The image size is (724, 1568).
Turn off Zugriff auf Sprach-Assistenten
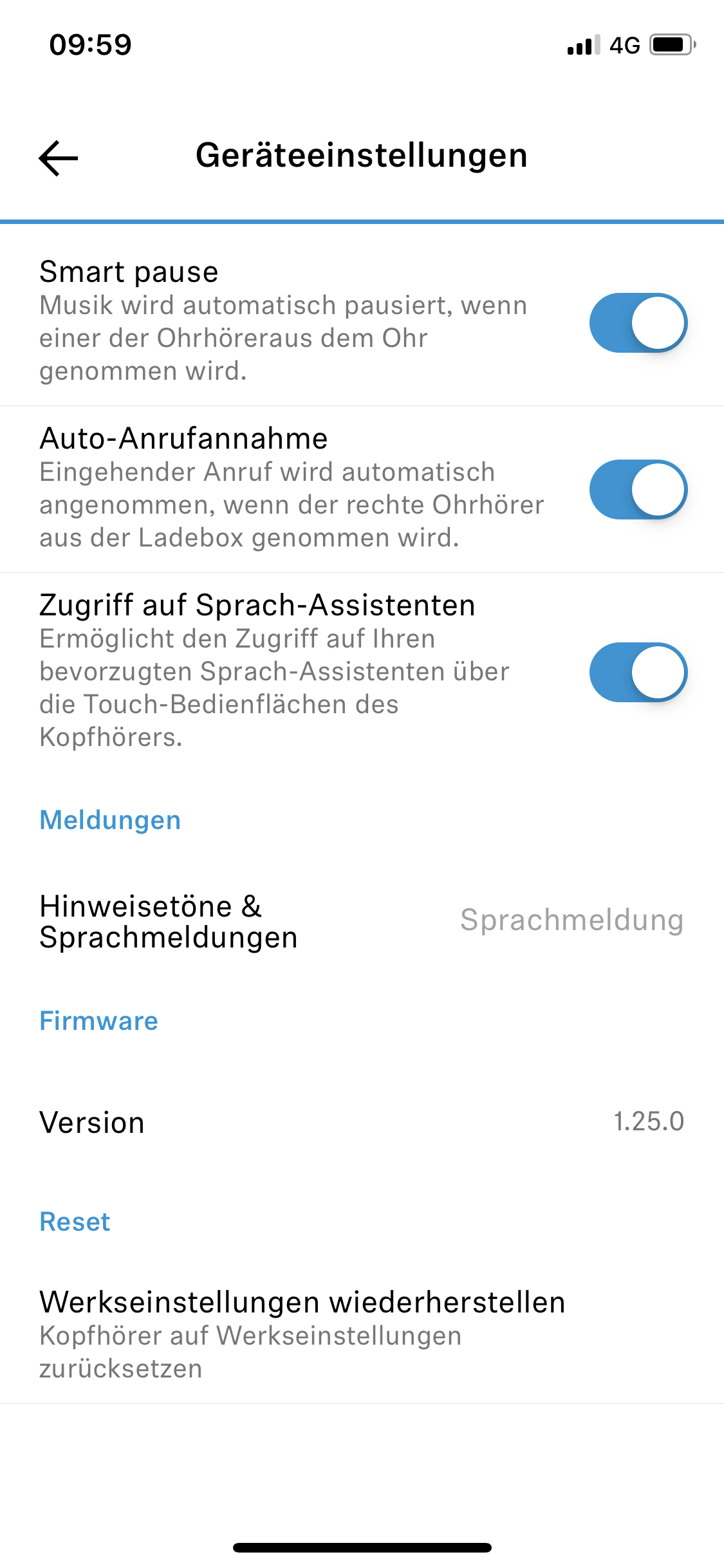coord(638,673)
